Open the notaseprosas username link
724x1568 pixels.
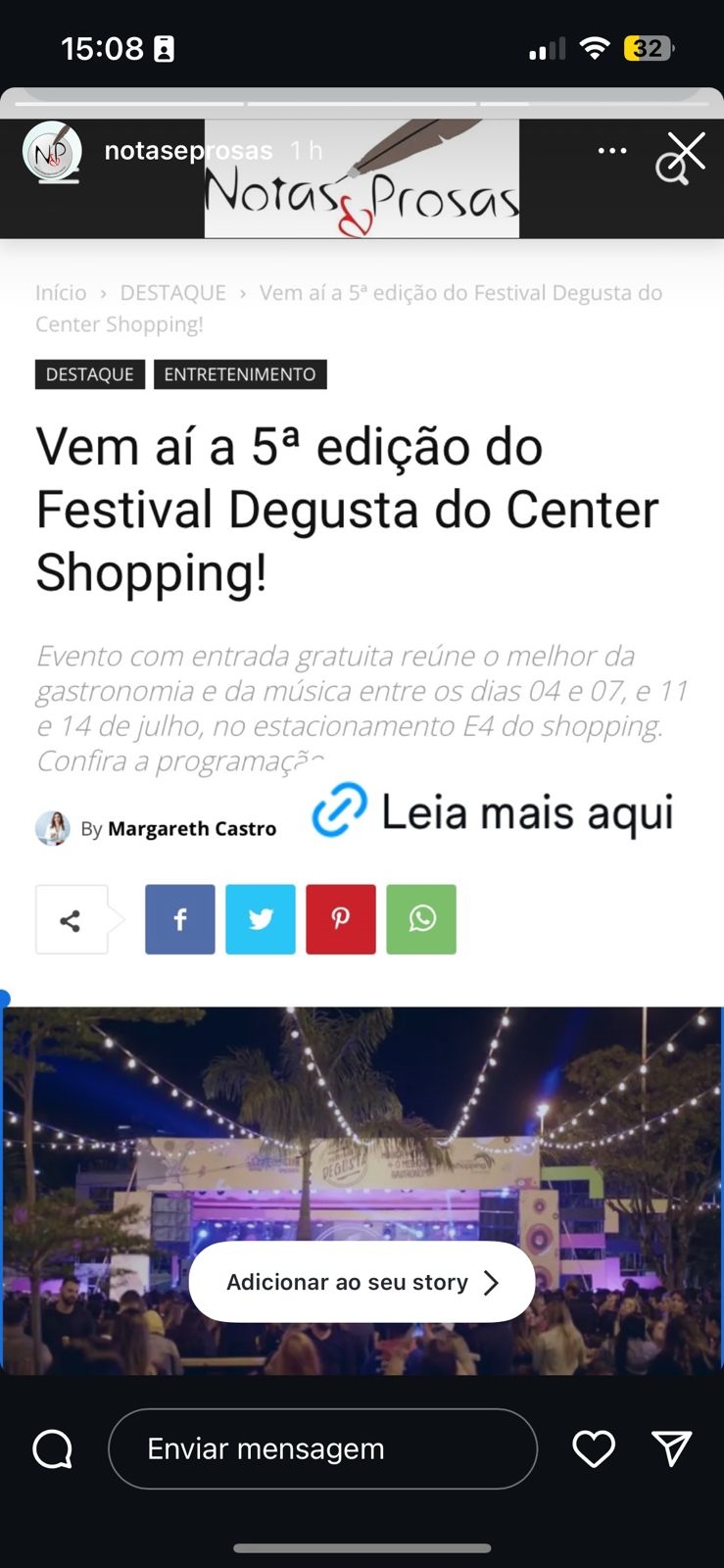188,150
